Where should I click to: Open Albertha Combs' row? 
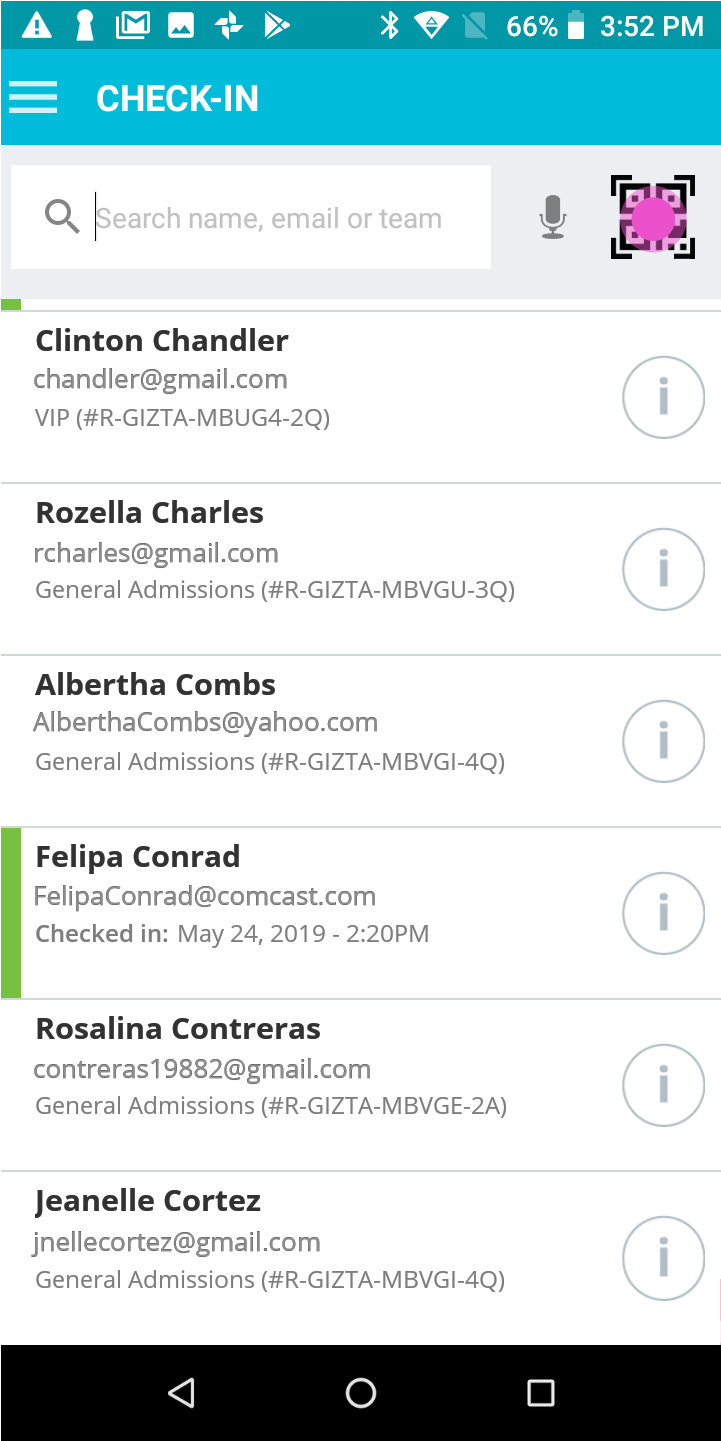(361, 742)
